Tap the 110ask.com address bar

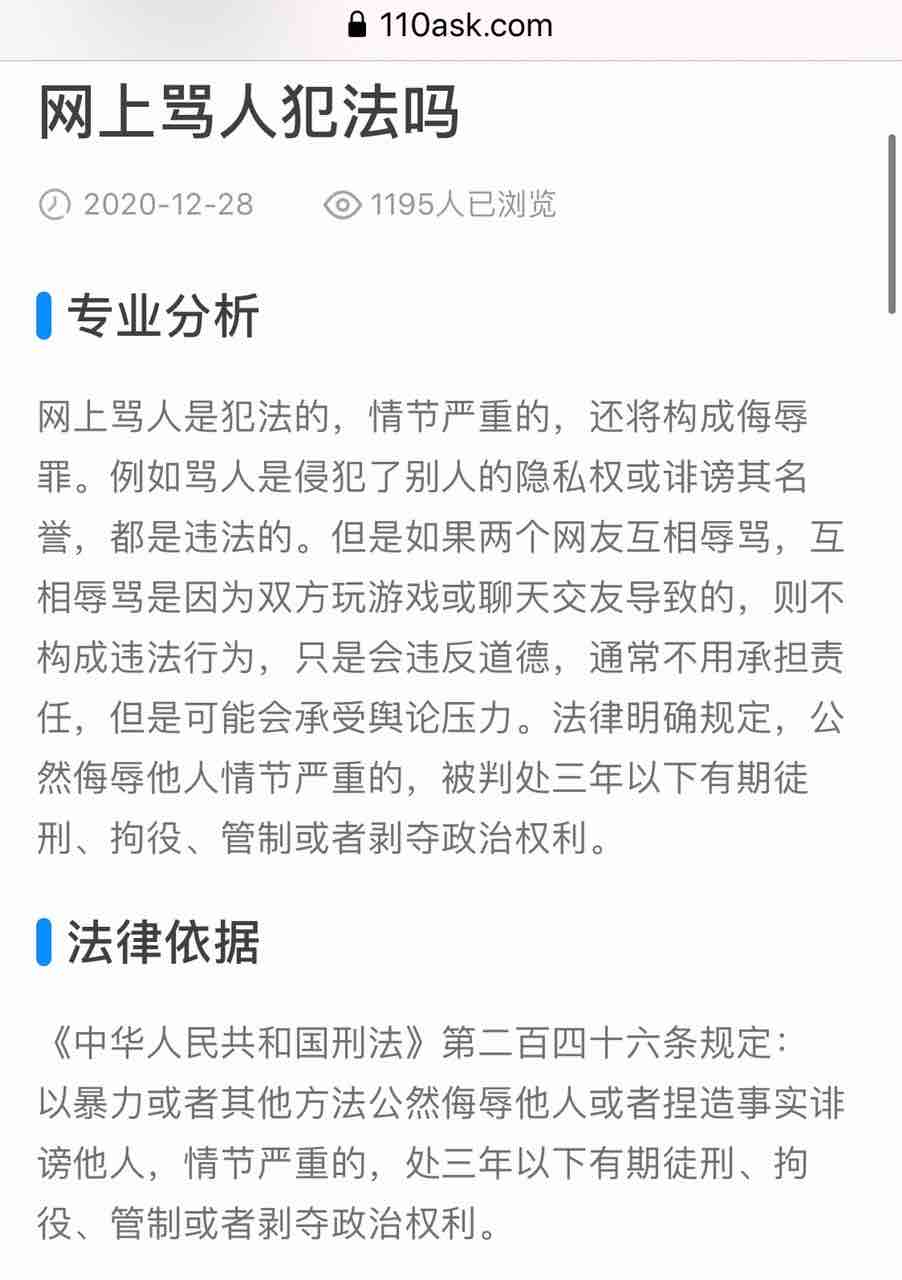point(451,25)
